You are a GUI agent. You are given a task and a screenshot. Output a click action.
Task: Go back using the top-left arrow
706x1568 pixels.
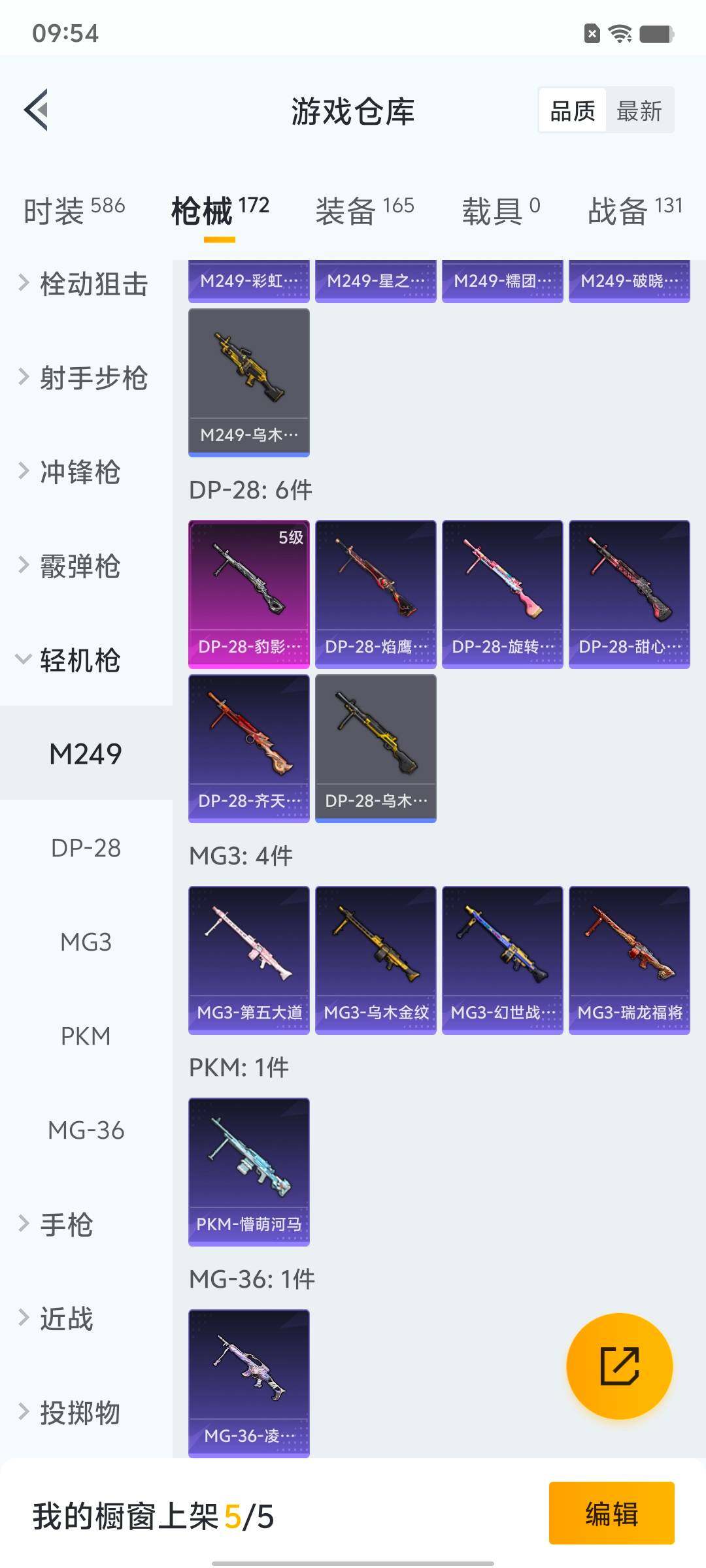tap(37, 110)
